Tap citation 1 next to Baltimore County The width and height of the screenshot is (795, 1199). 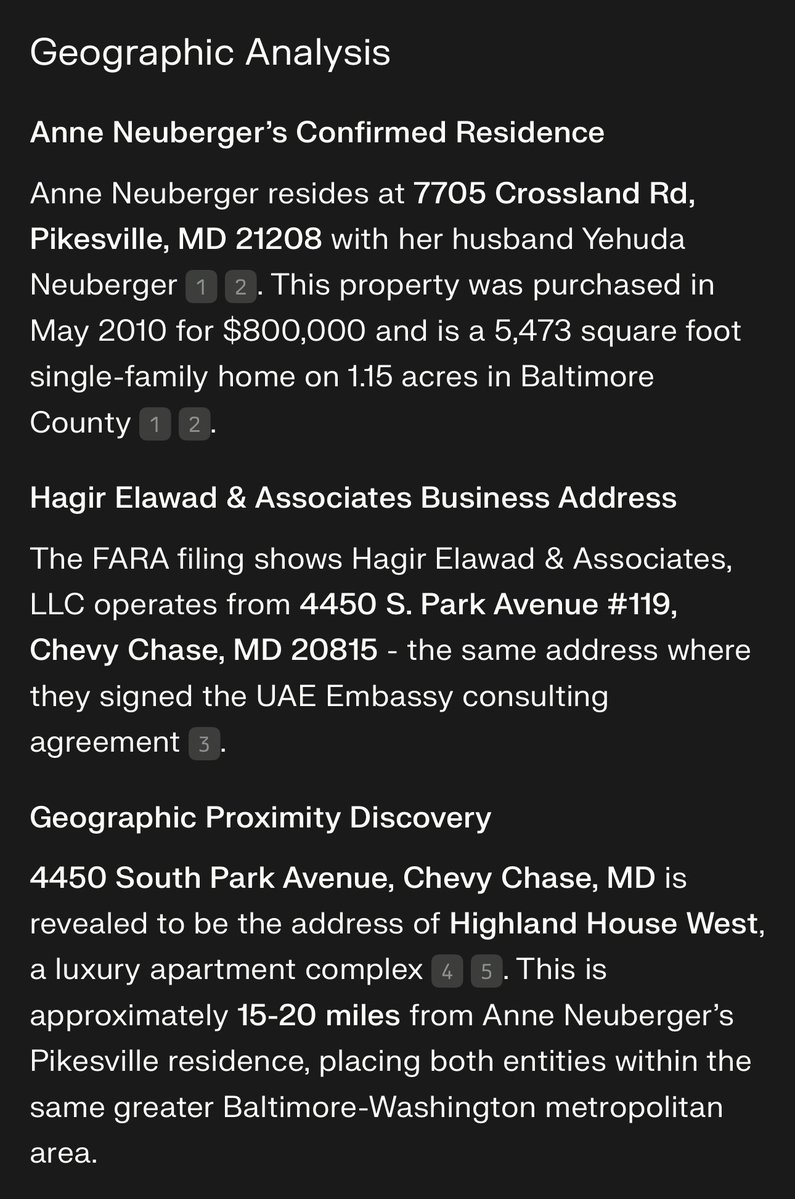pyautogui.click(x=154, y=425)
